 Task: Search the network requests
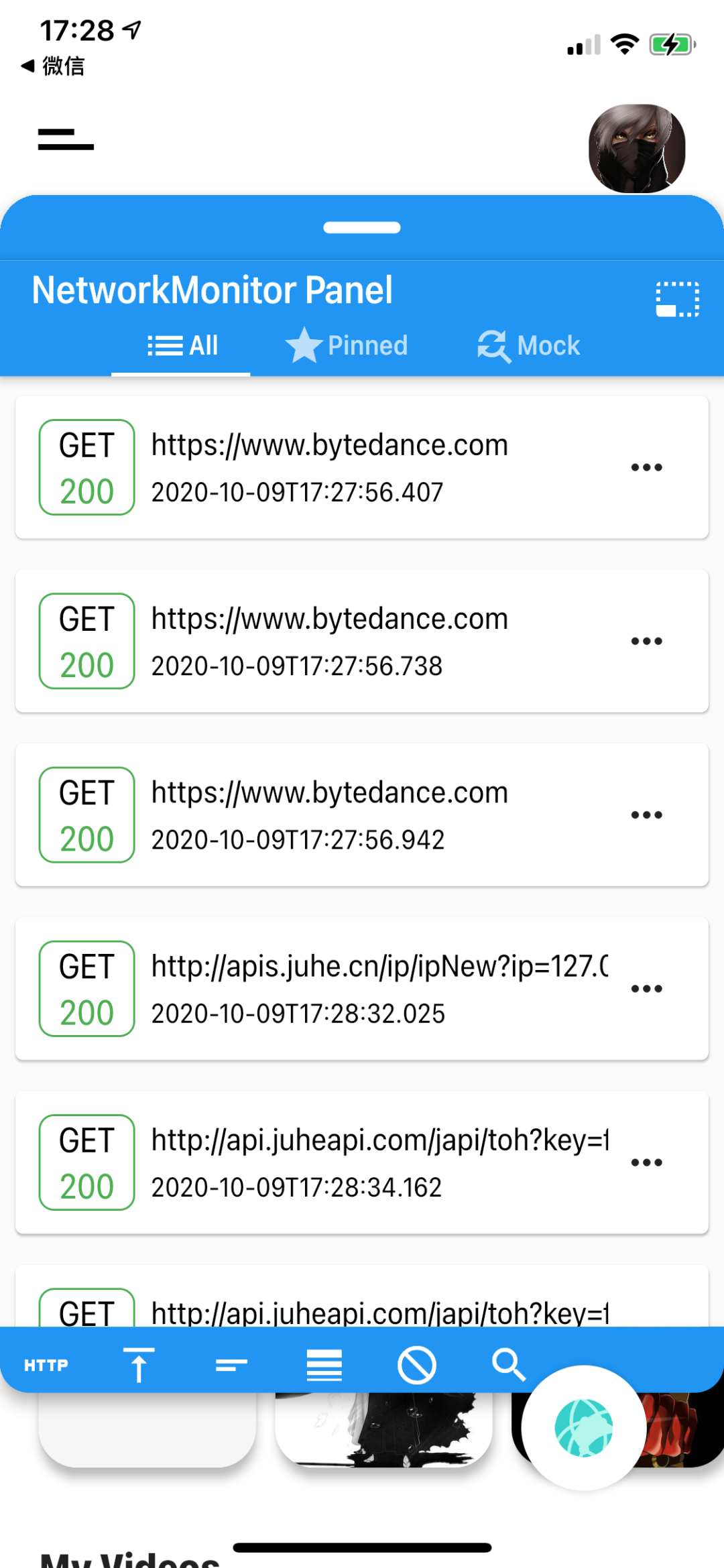point(508,1365)
